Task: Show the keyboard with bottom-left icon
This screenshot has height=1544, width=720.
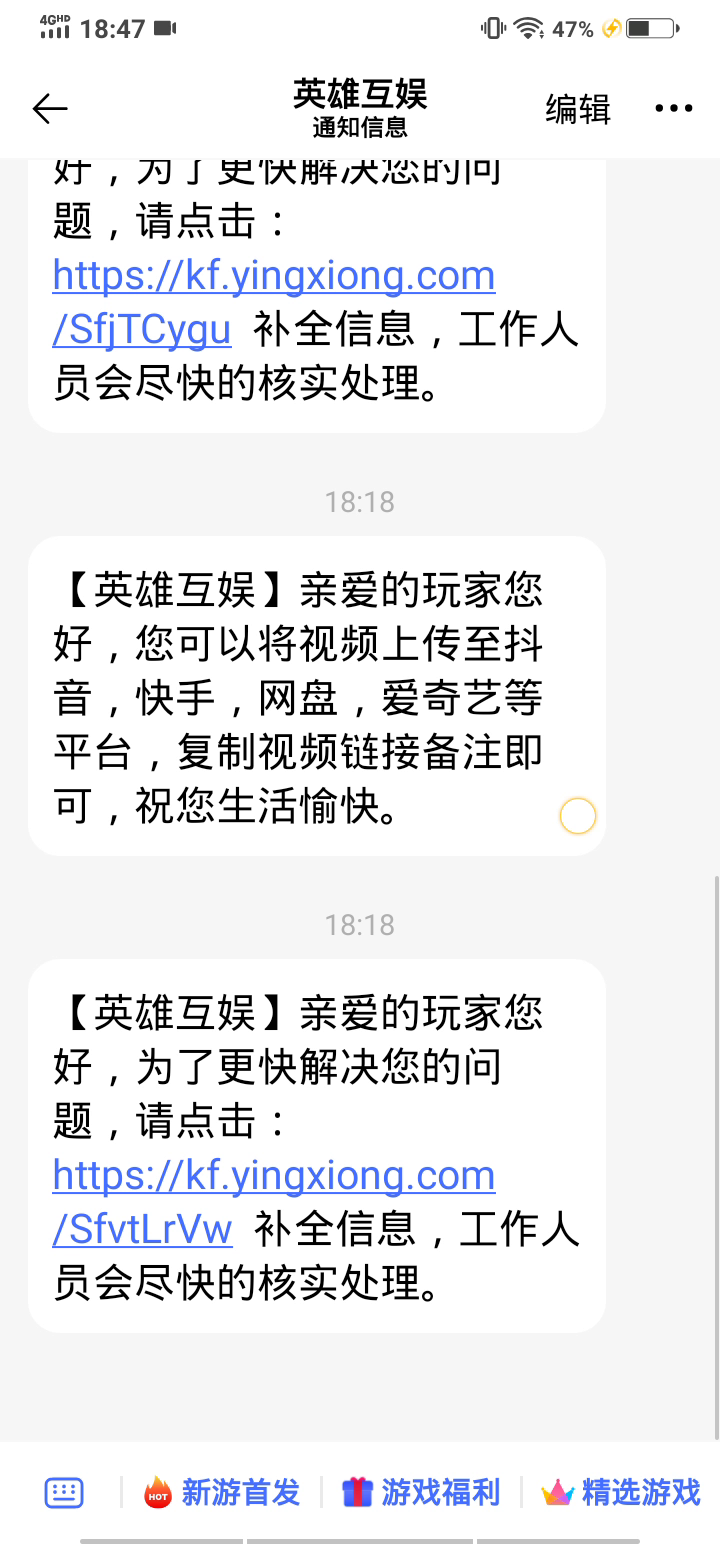Action: pyautogui.click(x=64, y=1493)
